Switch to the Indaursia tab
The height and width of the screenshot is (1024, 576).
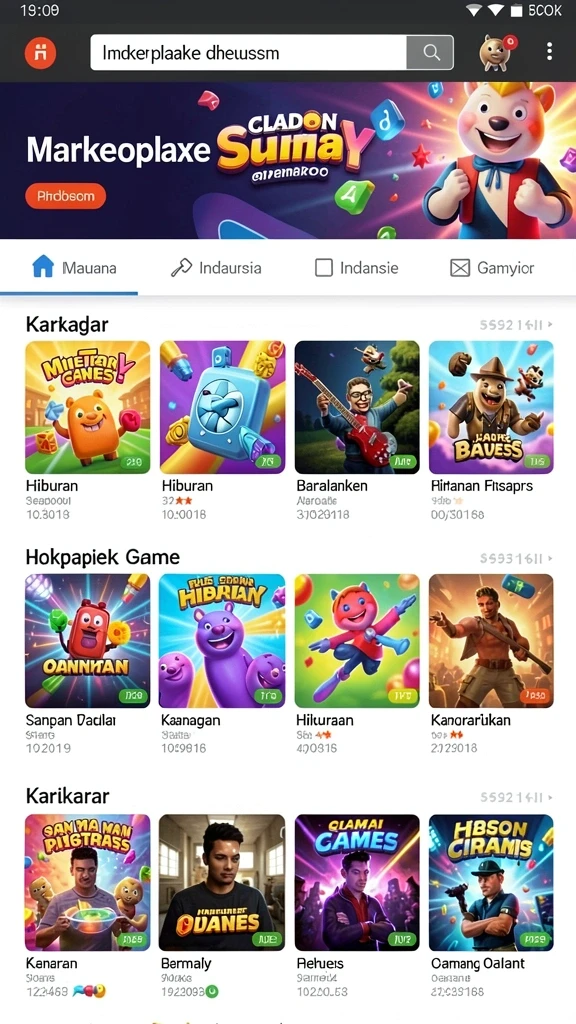[x=216, y=268]
